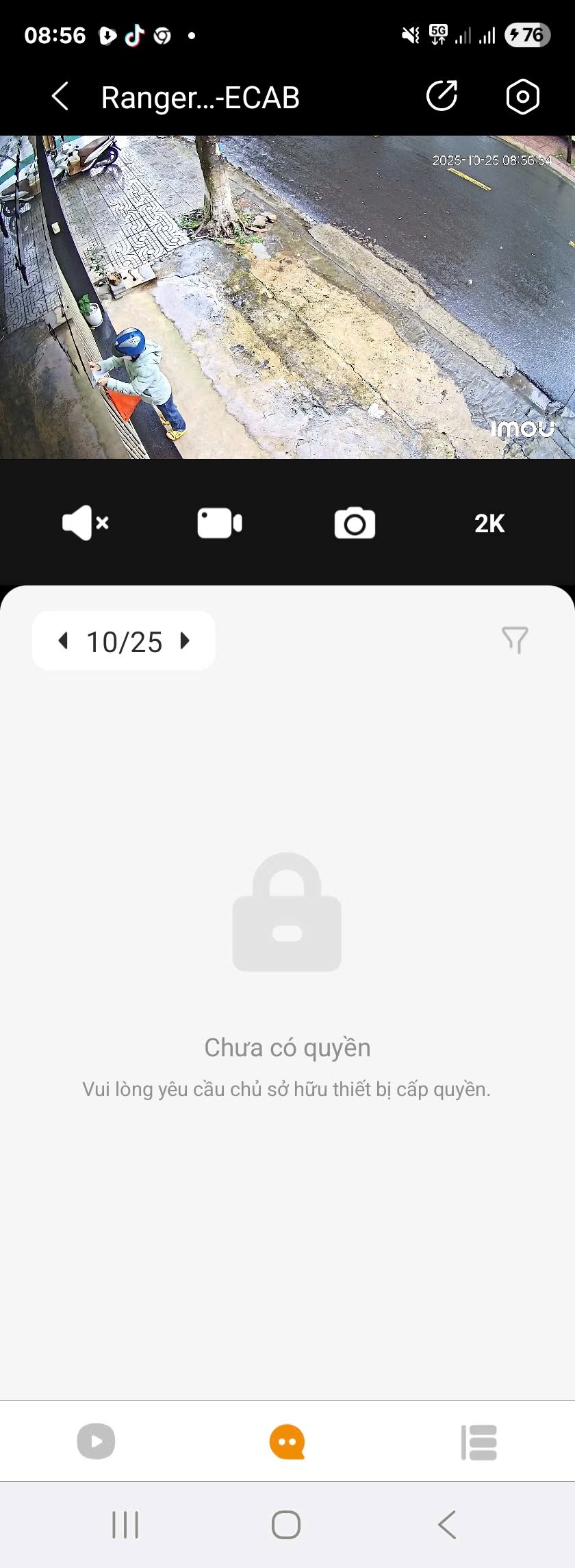Select the orange messages tab
The height and width of the screenshot is (1568, 575).
point(287,1441)
